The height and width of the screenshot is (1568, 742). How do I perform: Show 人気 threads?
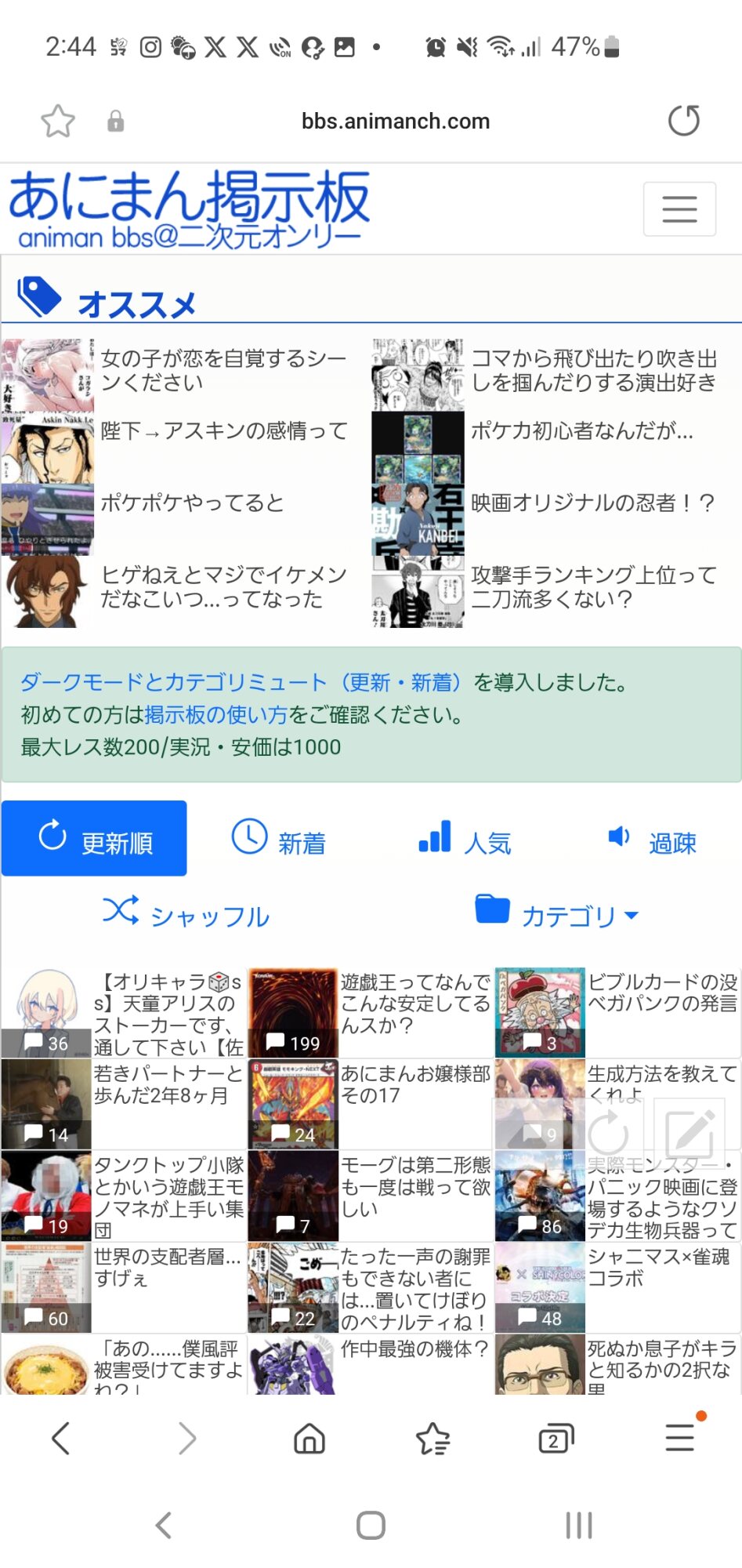coord(465,840)
